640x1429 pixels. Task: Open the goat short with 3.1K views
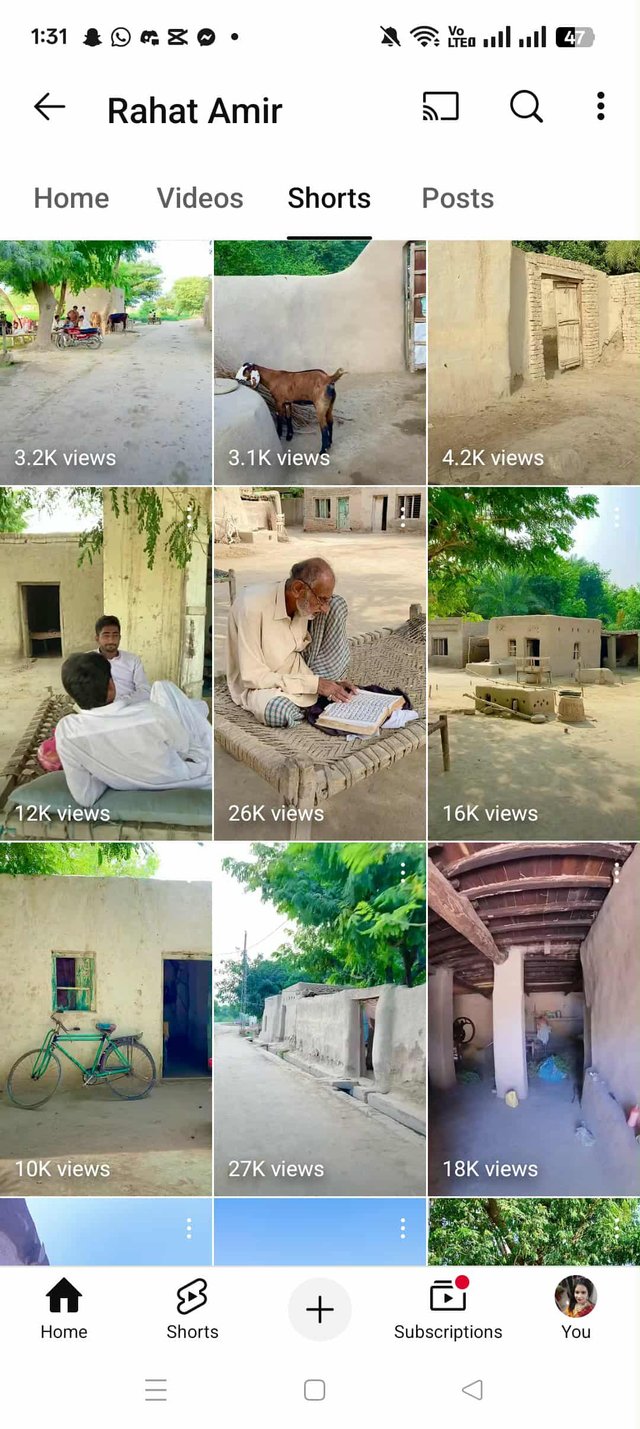[x=320, y=362]
